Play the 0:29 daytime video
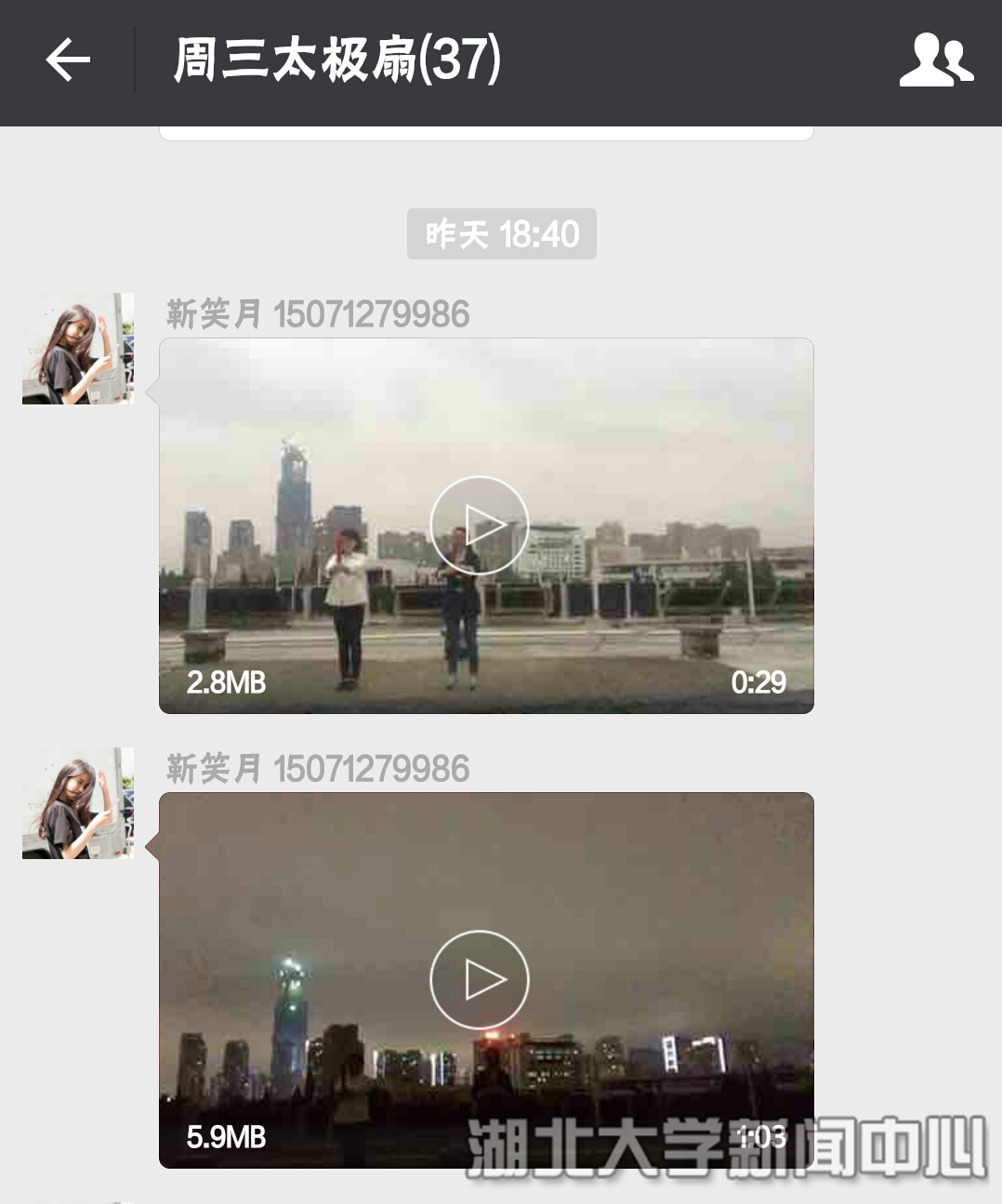1002x1204 pixels. (x=480, y=524)
